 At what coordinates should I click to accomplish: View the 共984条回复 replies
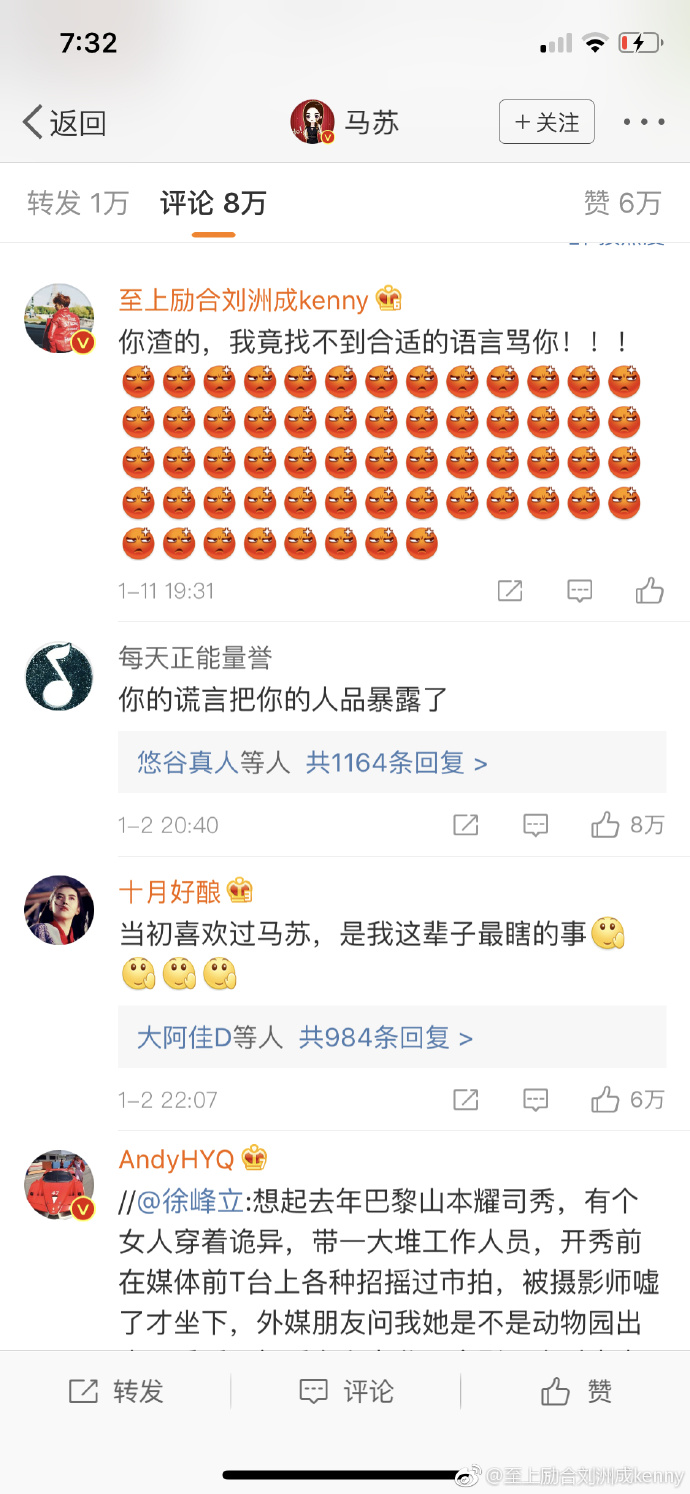385,1037
